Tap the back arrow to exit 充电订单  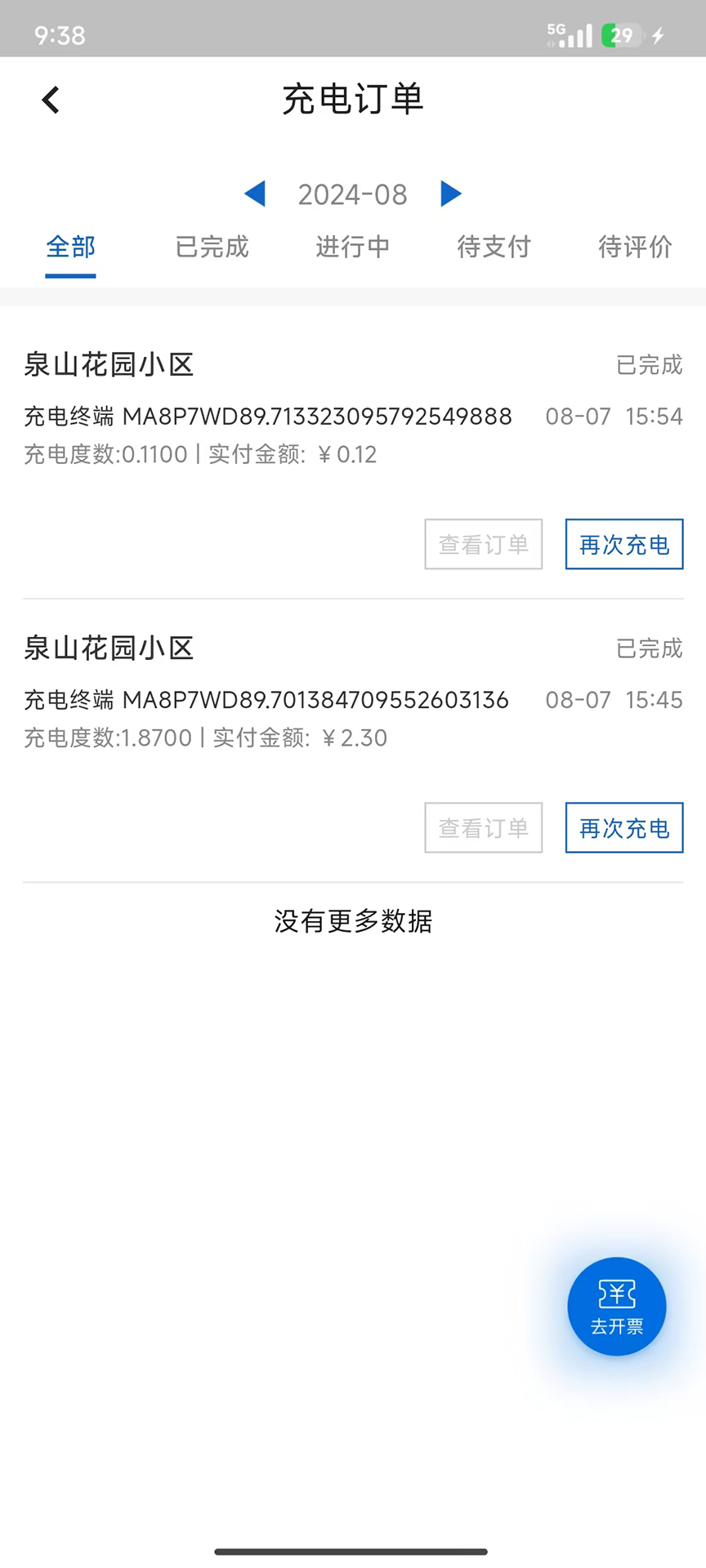click(50, 99)
